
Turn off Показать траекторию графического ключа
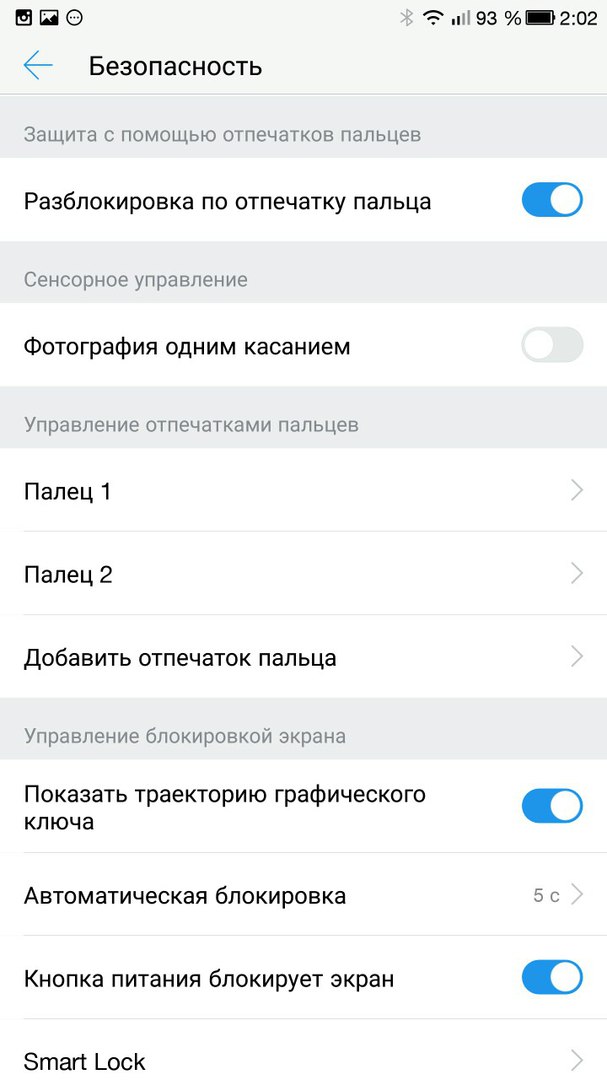click(x=552, y=806)
